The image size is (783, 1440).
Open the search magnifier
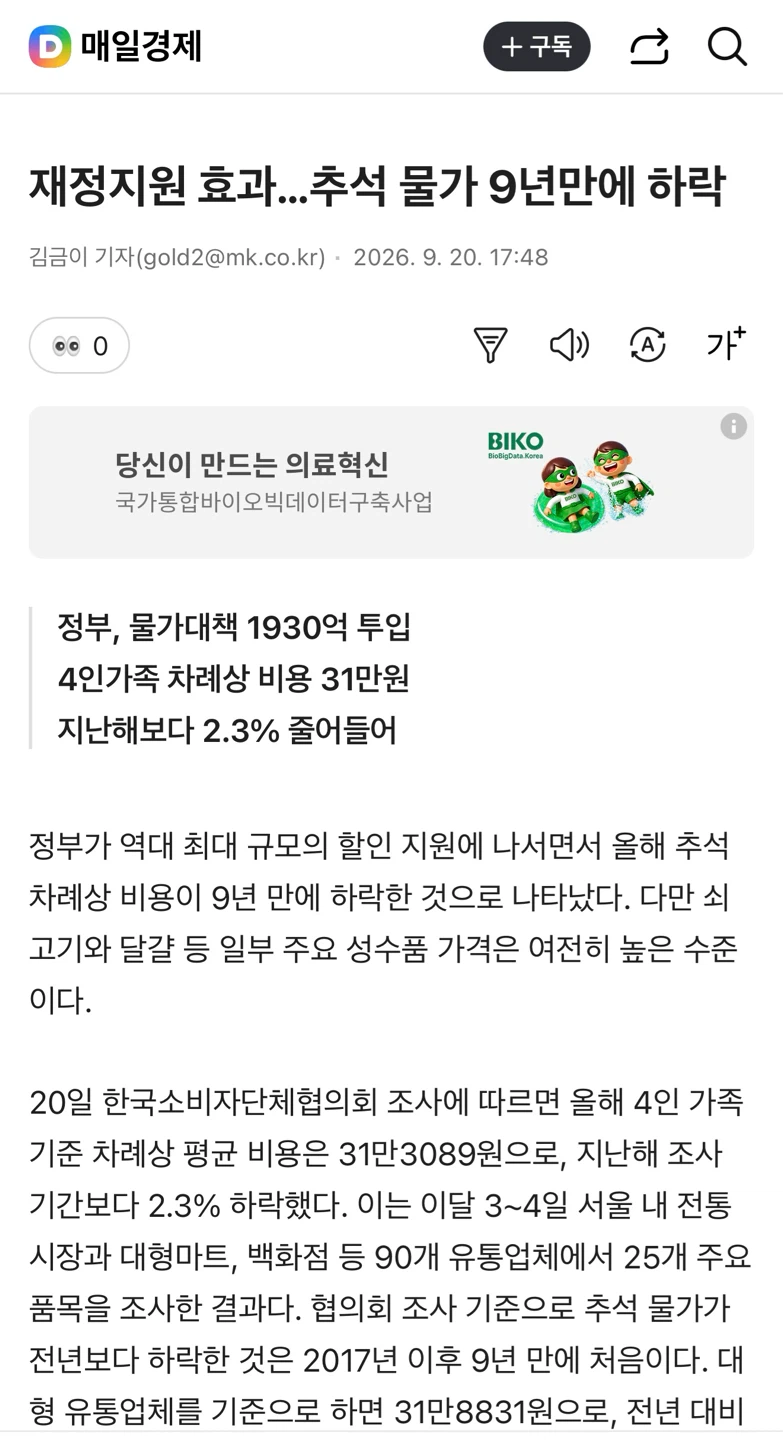click(727, 47)
